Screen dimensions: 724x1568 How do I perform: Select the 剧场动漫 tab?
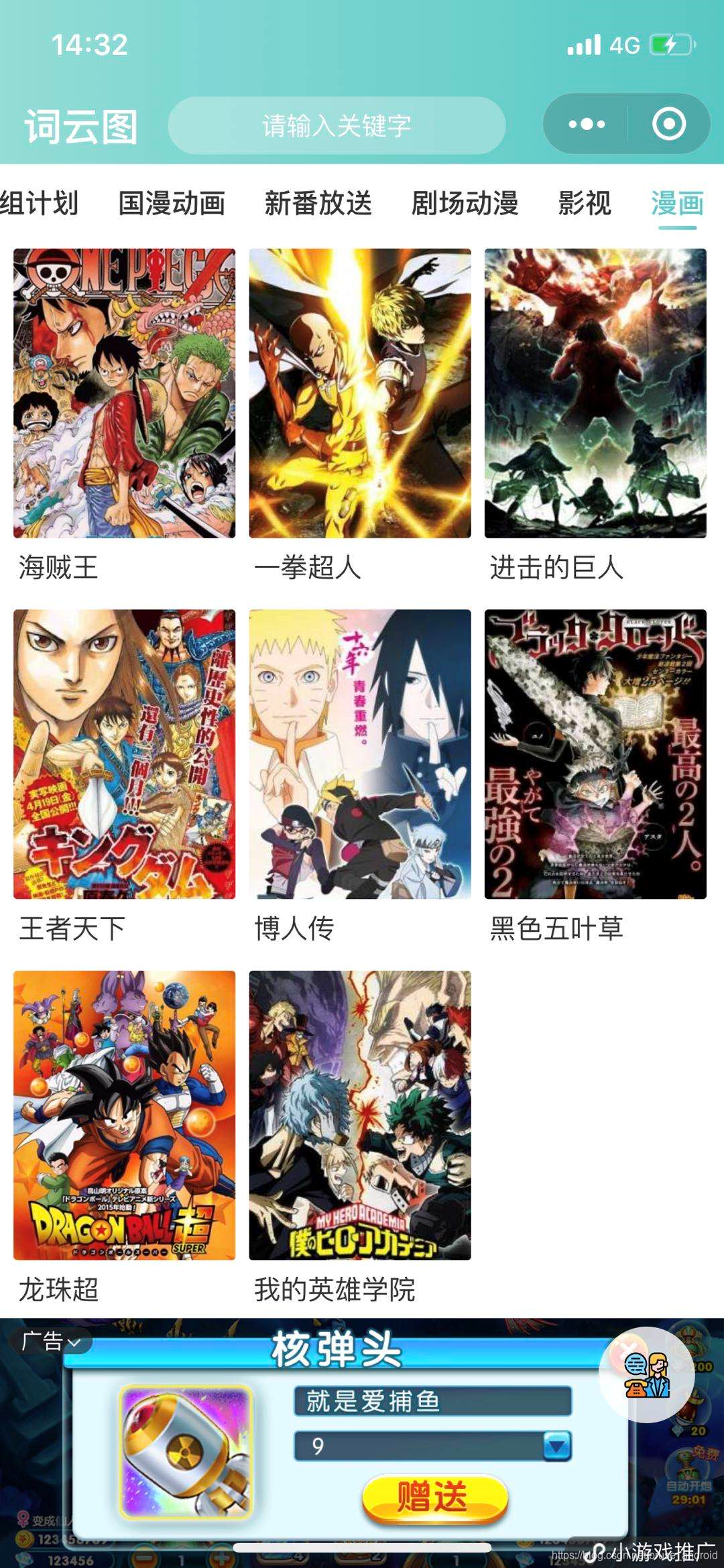click(x=465, y=203)
